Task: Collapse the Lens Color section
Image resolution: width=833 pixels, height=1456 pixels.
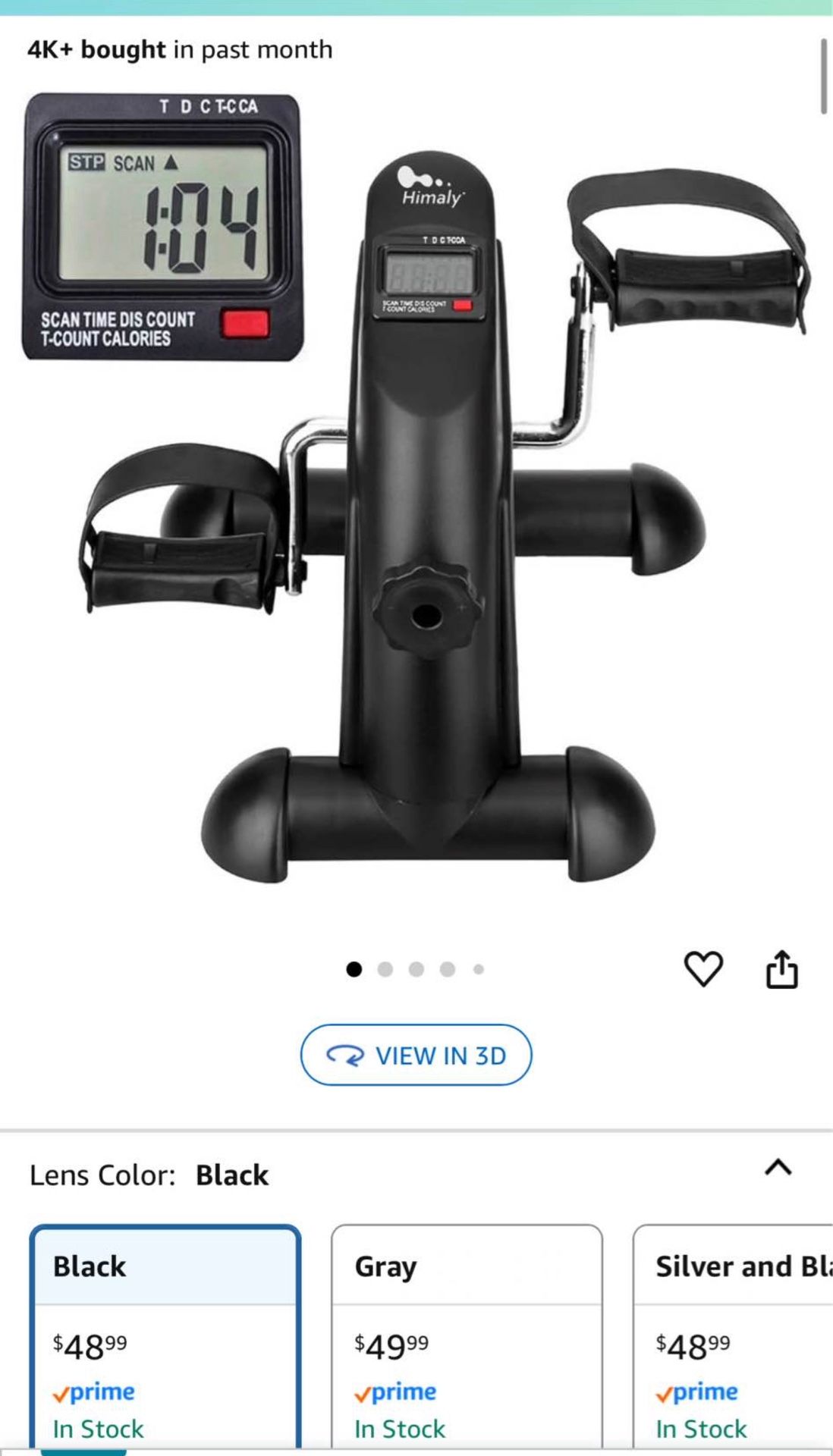Action: click(778, 1167)
